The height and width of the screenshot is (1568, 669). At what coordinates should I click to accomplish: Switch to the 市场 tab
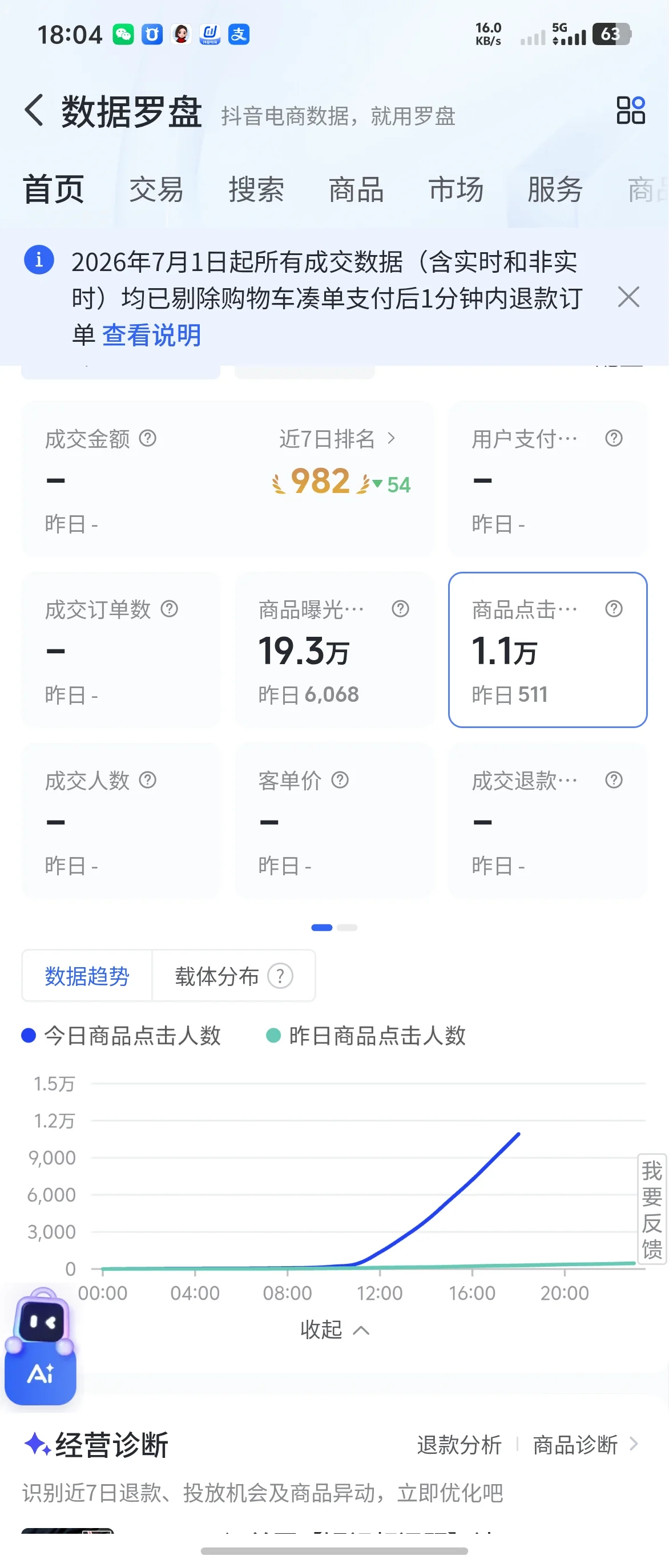pyautogui.click(x=456, y=189)
